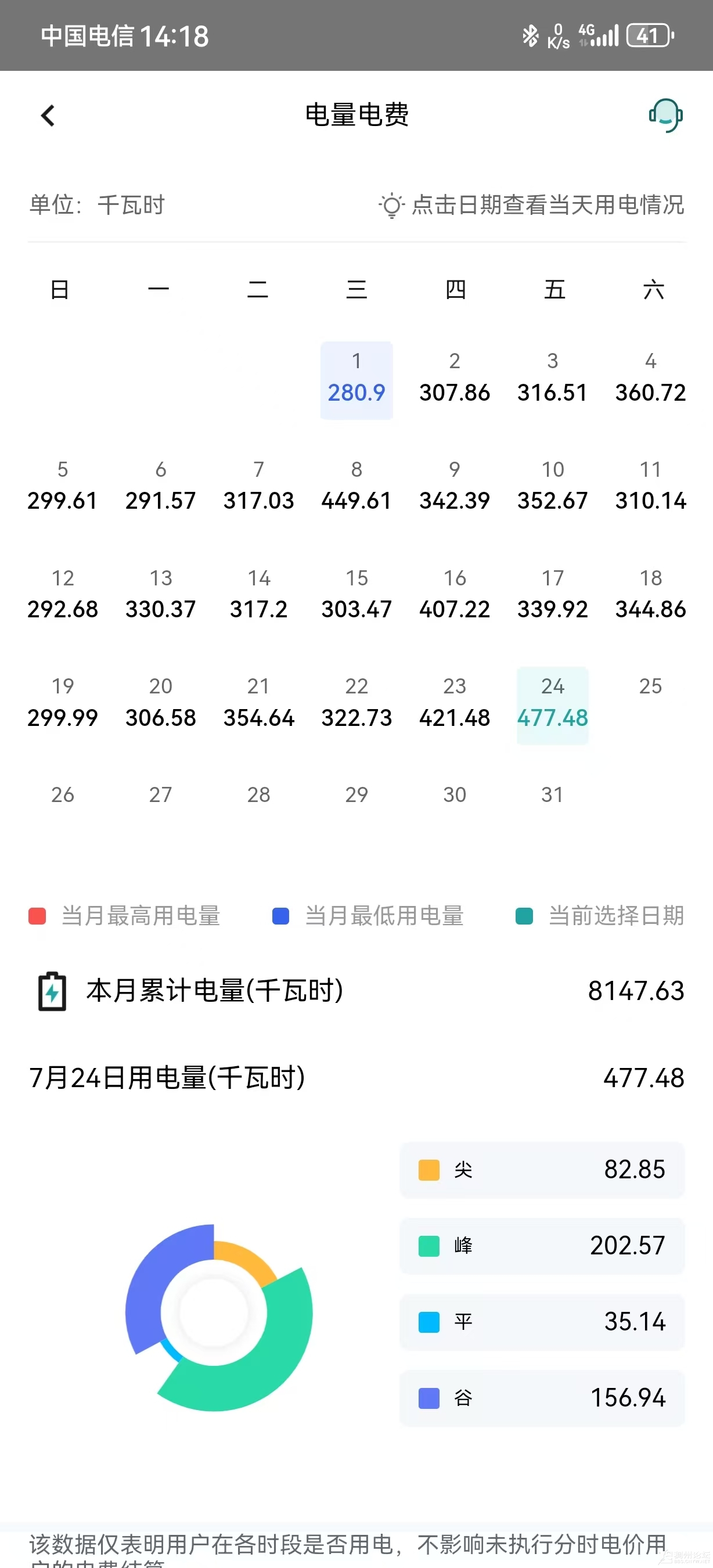Select the highlighted 24th with 477.48
This screenshot has height=1568, width=713.
point(552,705)
